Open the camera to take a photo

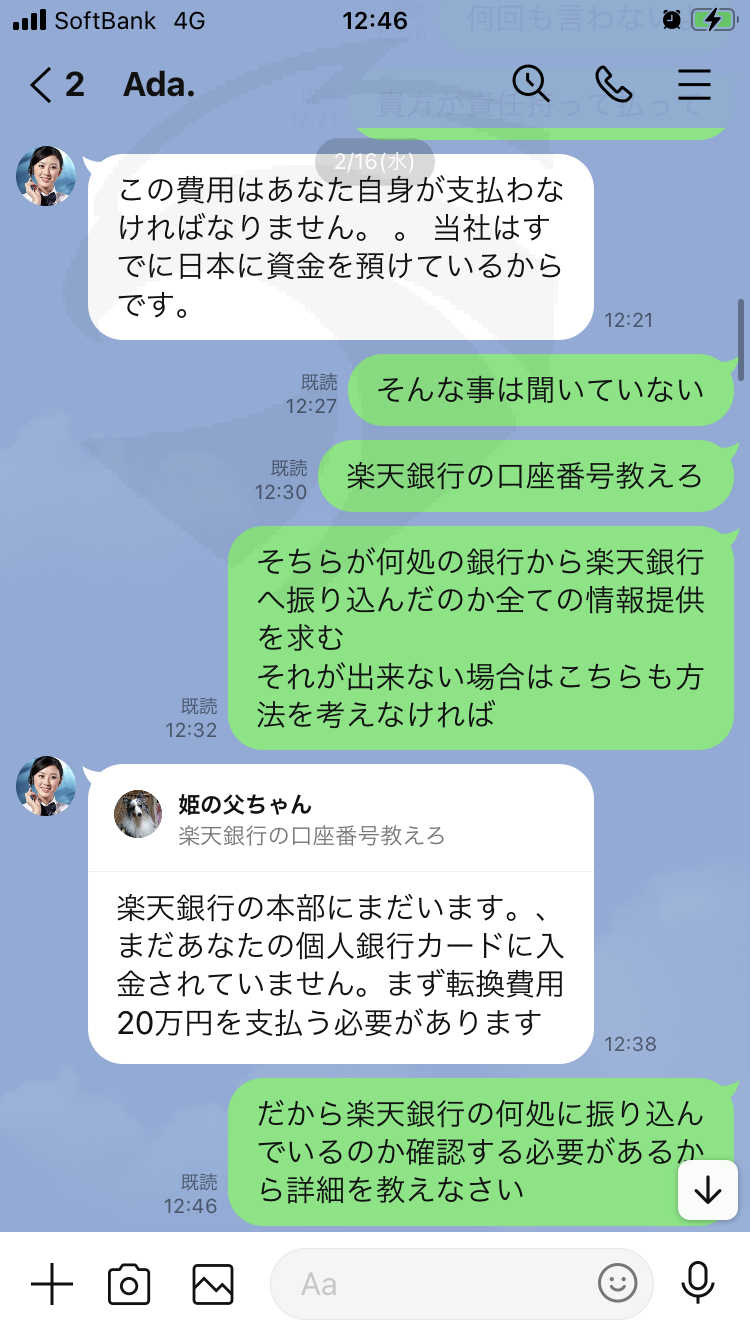coord(129,1284)
